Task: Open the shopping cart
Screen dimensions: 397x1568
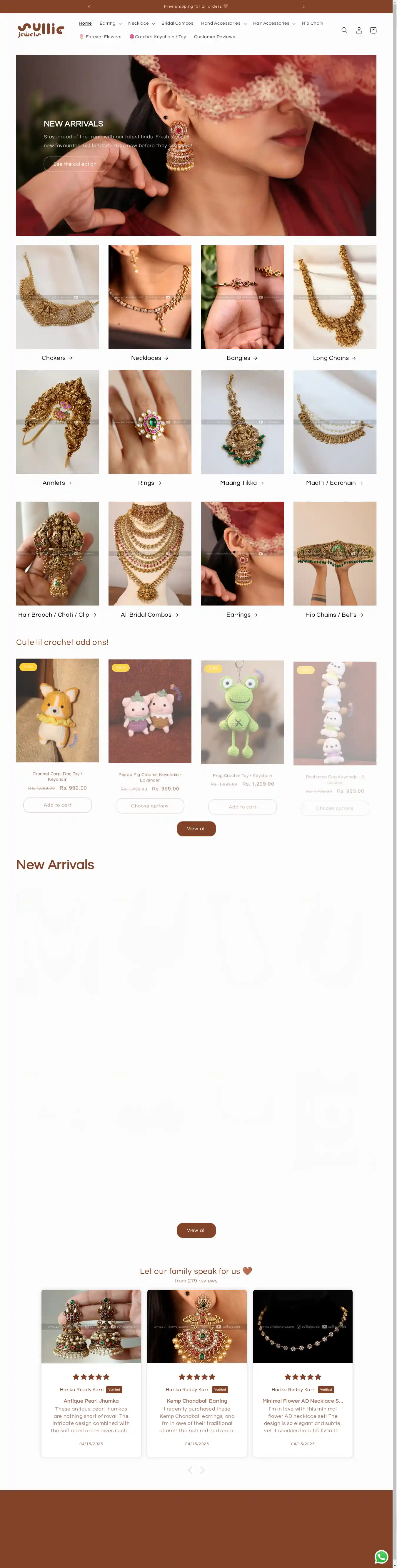Action: 373,31
